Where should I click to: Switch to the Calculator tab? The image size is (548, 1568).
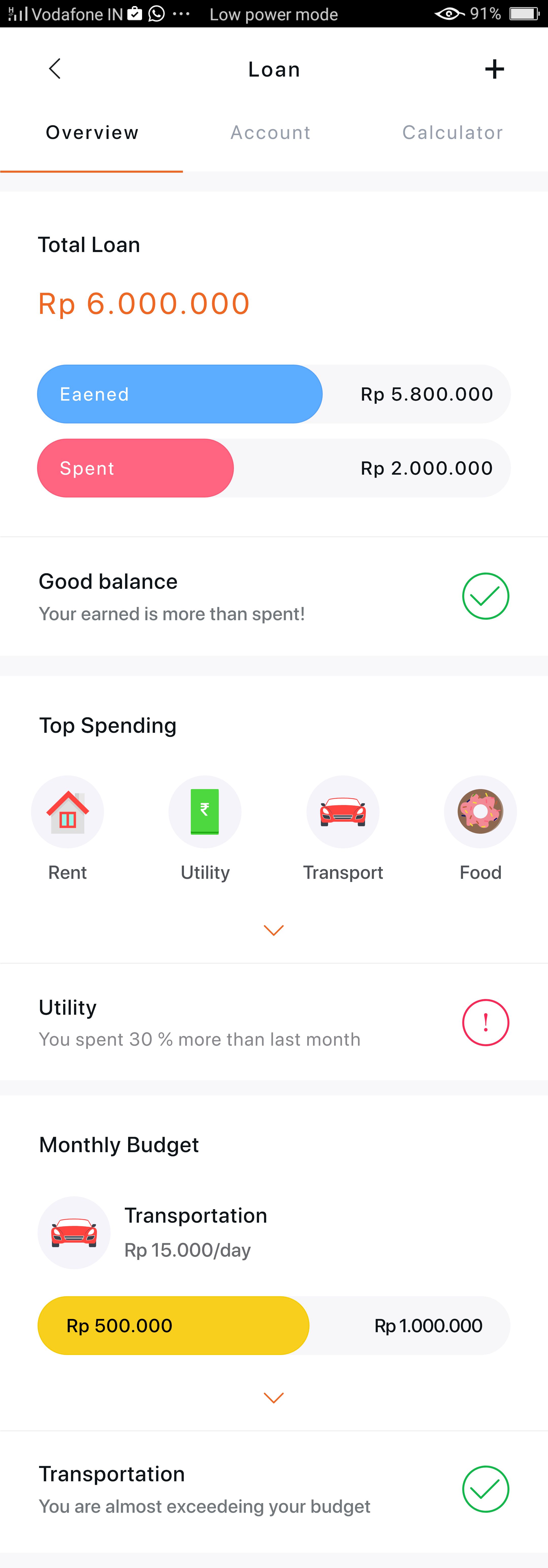(x=452, y=133)
